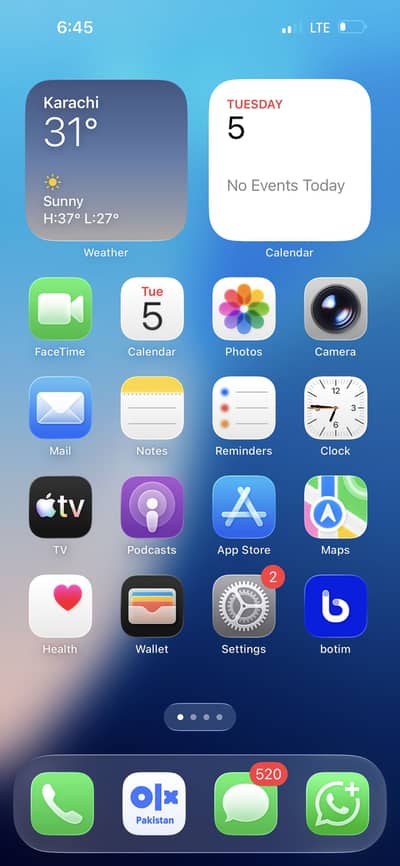This screenshot has width=400, height=866.
Task: Open the Karachi Weather widget
Action: [x=107, y=160]
